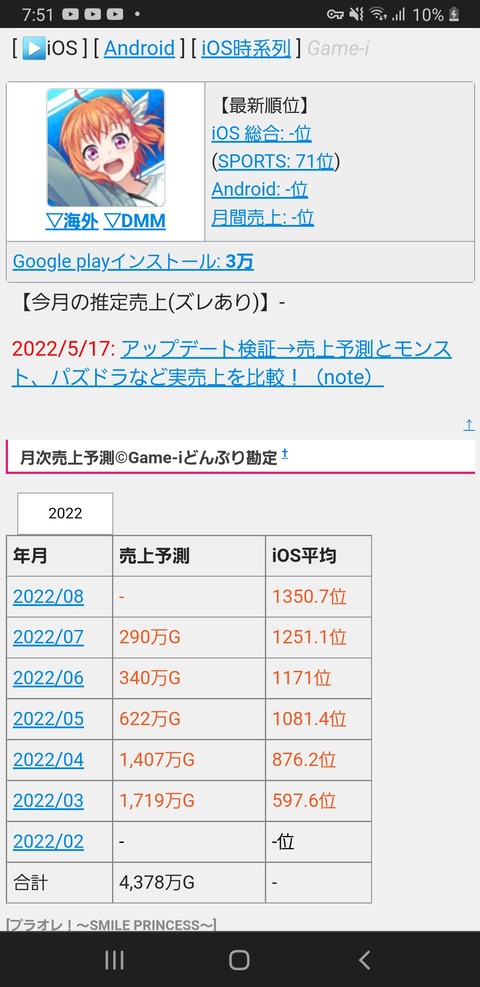Open the Android: -位 rank link

tap(259, 189)
